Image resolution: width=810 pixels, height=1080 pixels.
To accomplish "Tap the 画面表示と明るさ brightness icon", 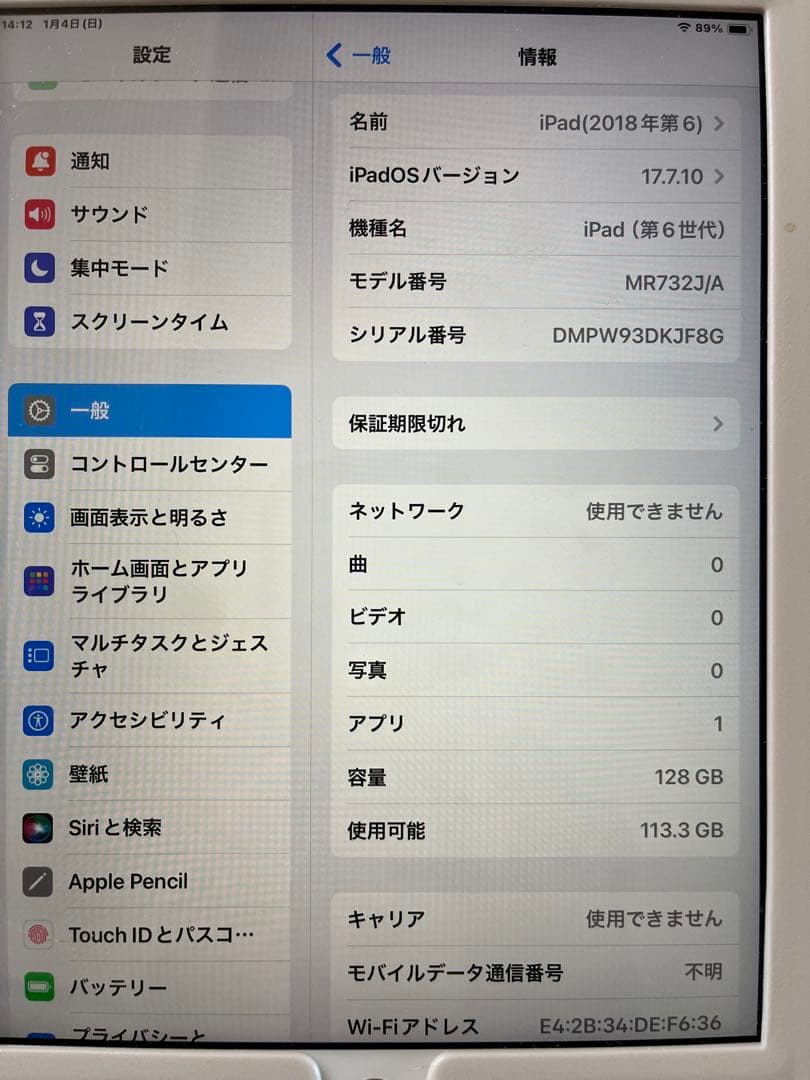I will (40, 517).
